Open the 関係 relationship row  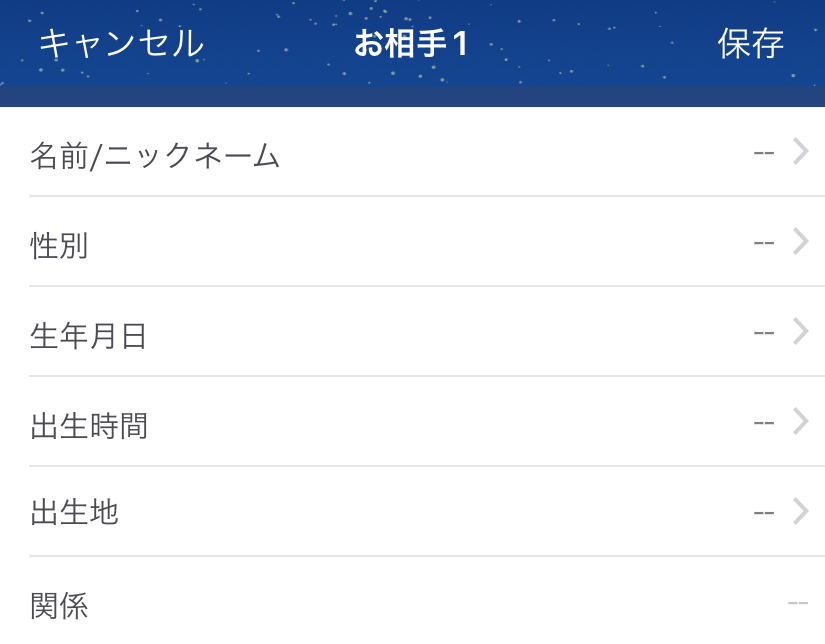click(412, 603)
